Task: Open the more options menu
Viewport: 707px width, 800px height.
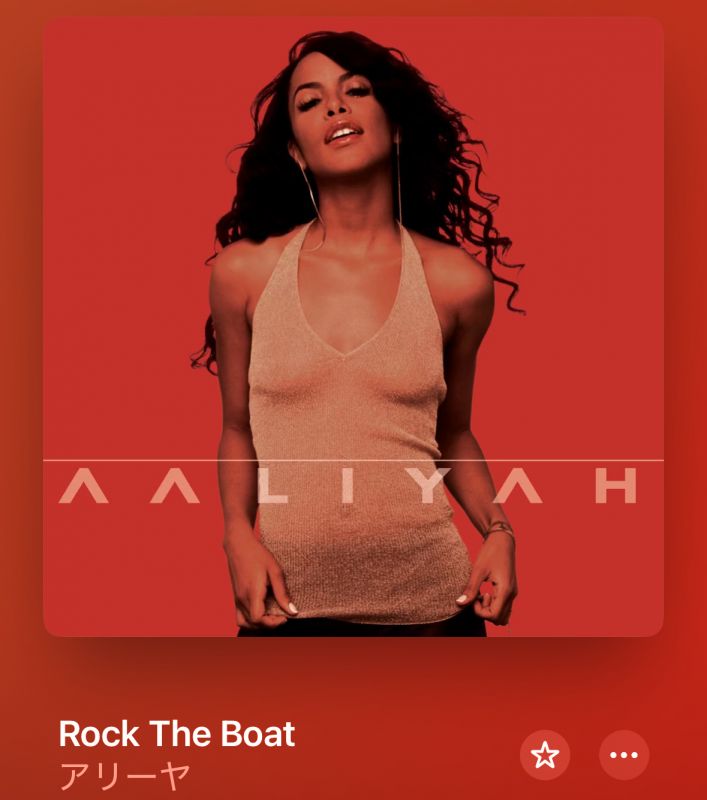Action: (x=623, y=755)
